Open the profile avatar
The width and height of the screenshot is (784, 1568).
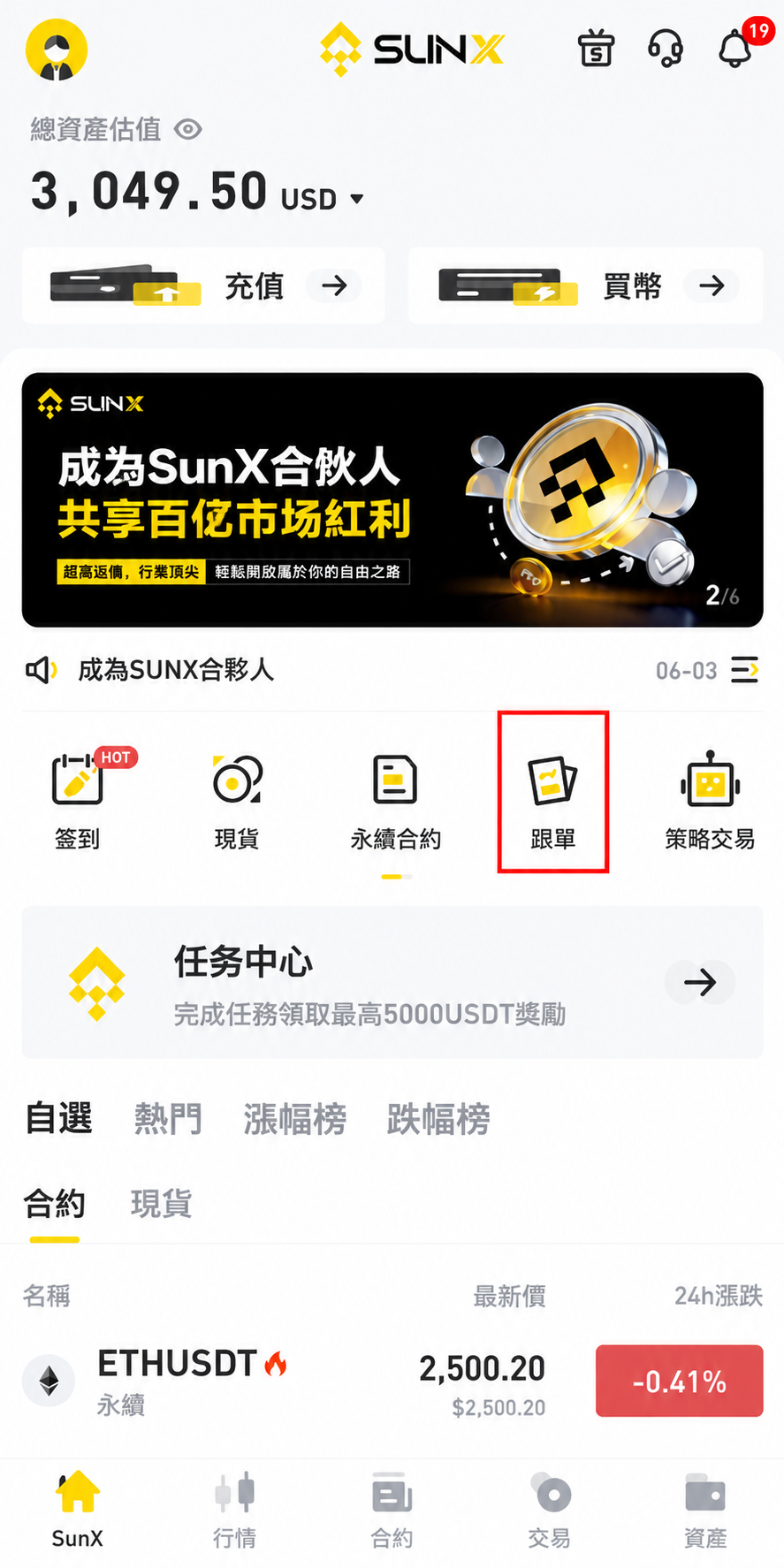57,49
